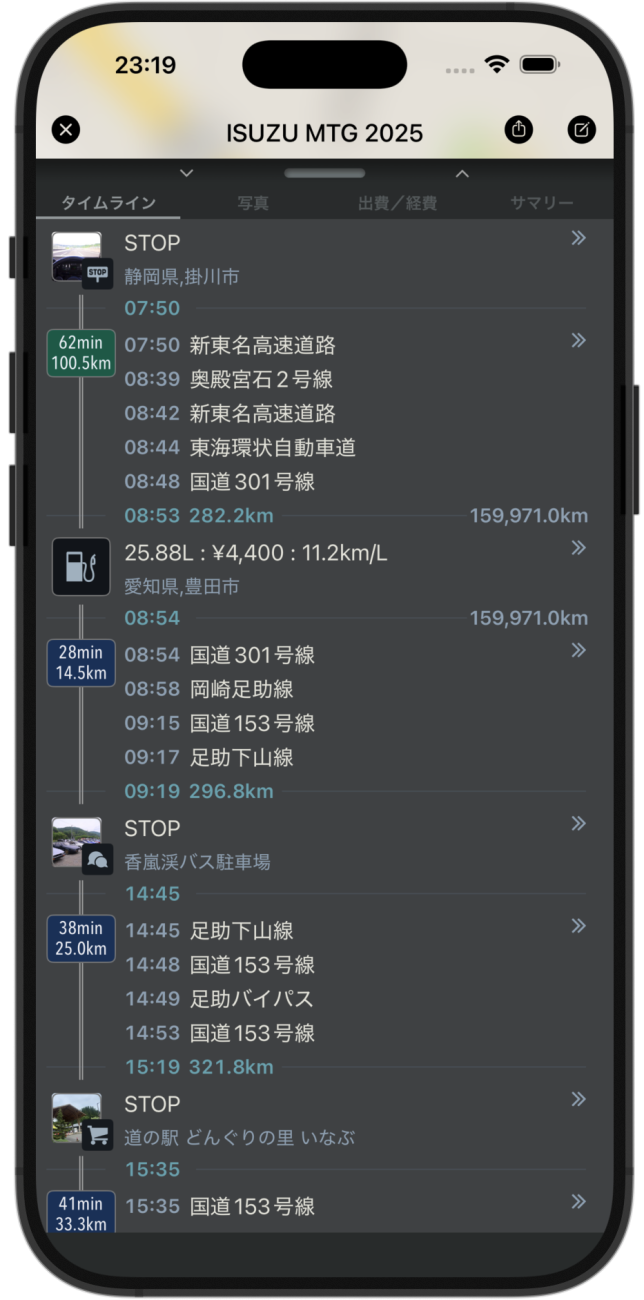
Task: Open the 出費／経費 tab
Action: 397,203
